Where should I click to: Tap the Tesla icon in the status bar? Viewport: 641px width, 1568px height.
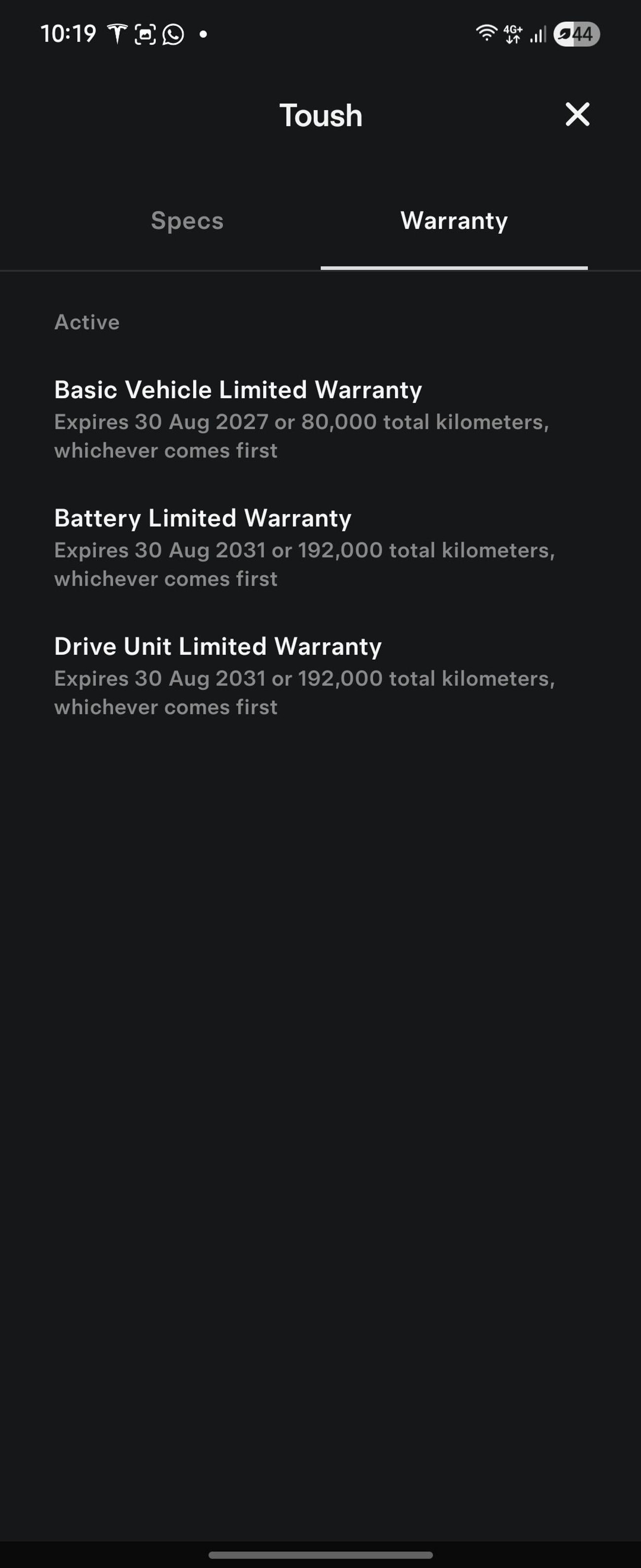(118, 34)
